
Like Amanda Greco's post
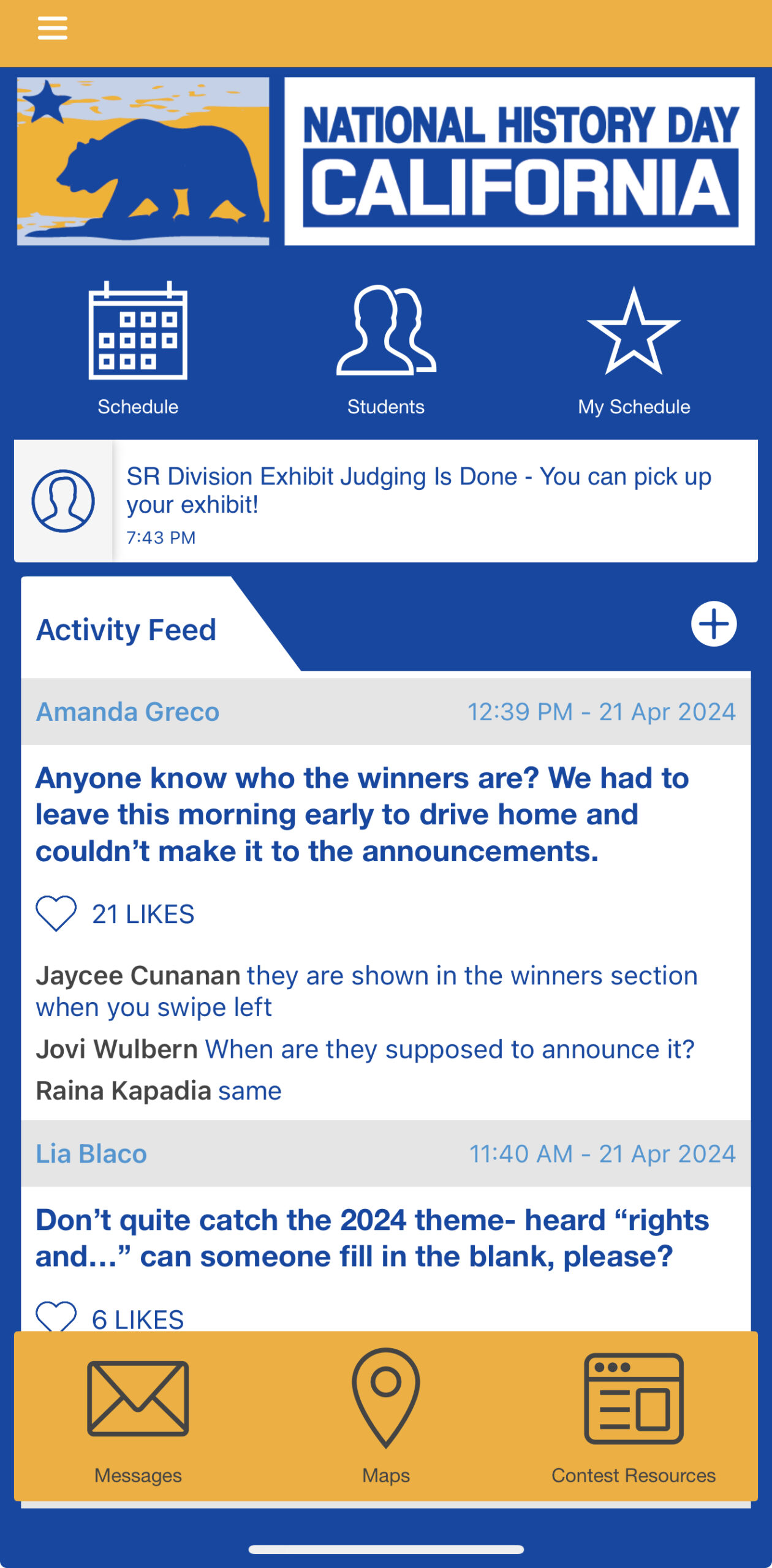pyautogui.click(x=56, y=913)
